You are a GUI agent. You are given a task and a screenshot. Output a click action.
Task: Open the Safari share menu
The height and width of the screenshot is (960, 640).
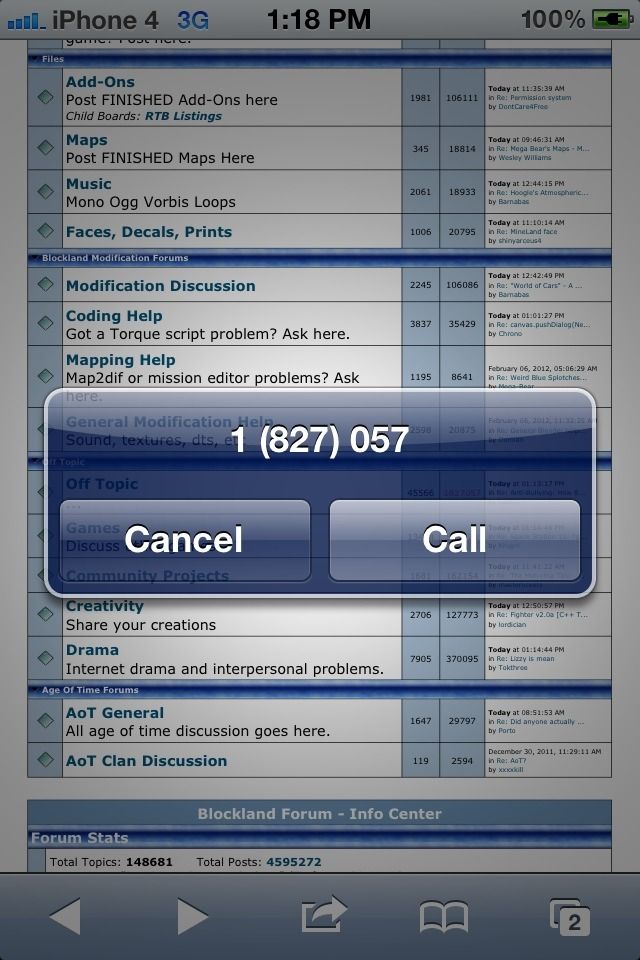322,915
